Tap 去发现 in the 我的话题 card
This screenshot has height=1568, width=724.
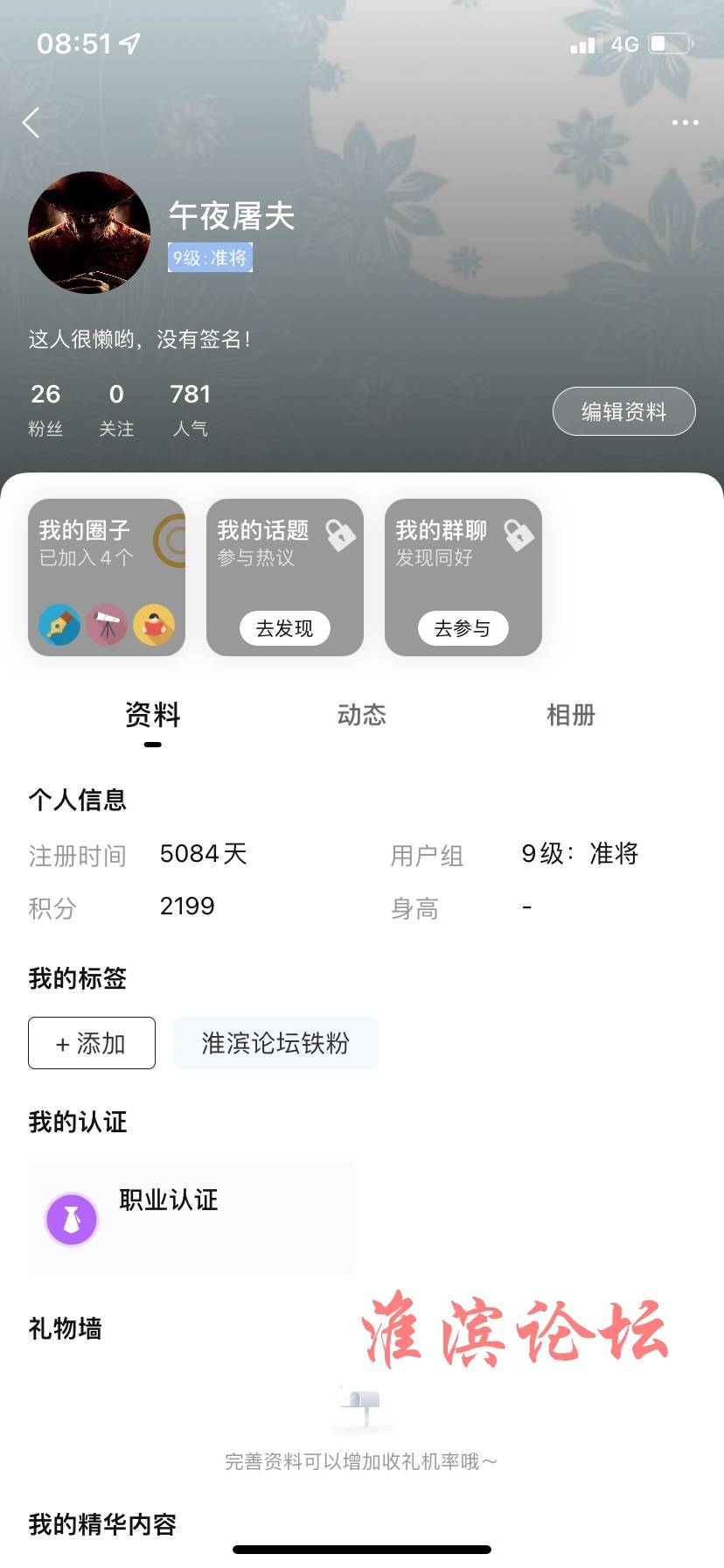point(285,628)
